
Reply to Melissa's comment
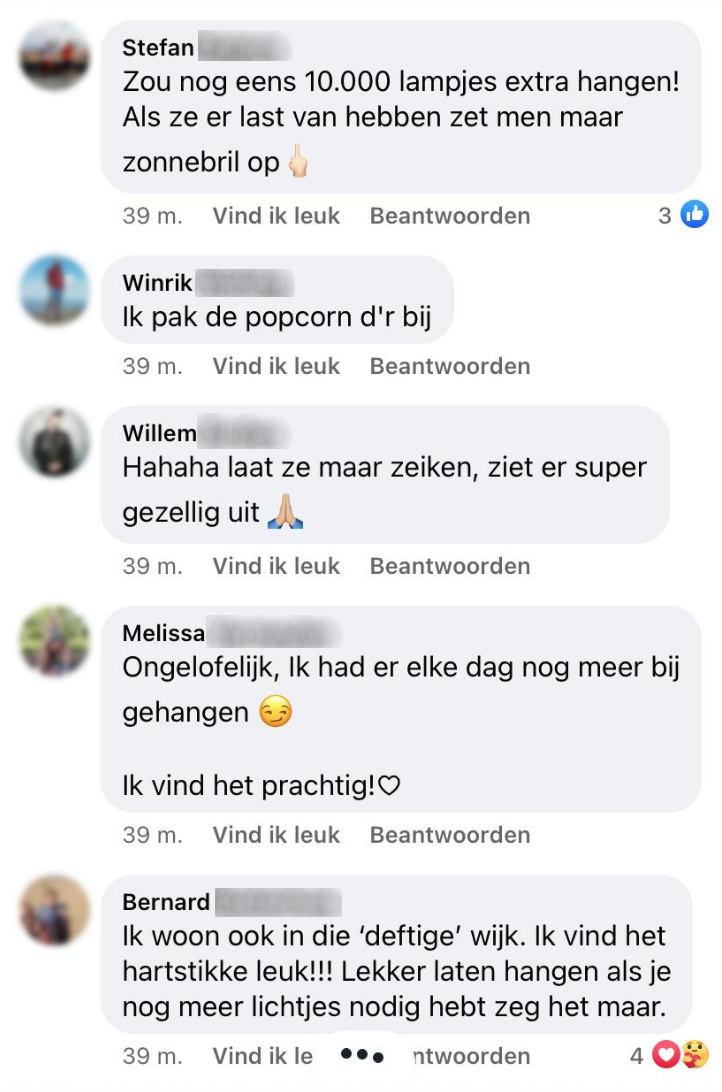pos(449,835)
